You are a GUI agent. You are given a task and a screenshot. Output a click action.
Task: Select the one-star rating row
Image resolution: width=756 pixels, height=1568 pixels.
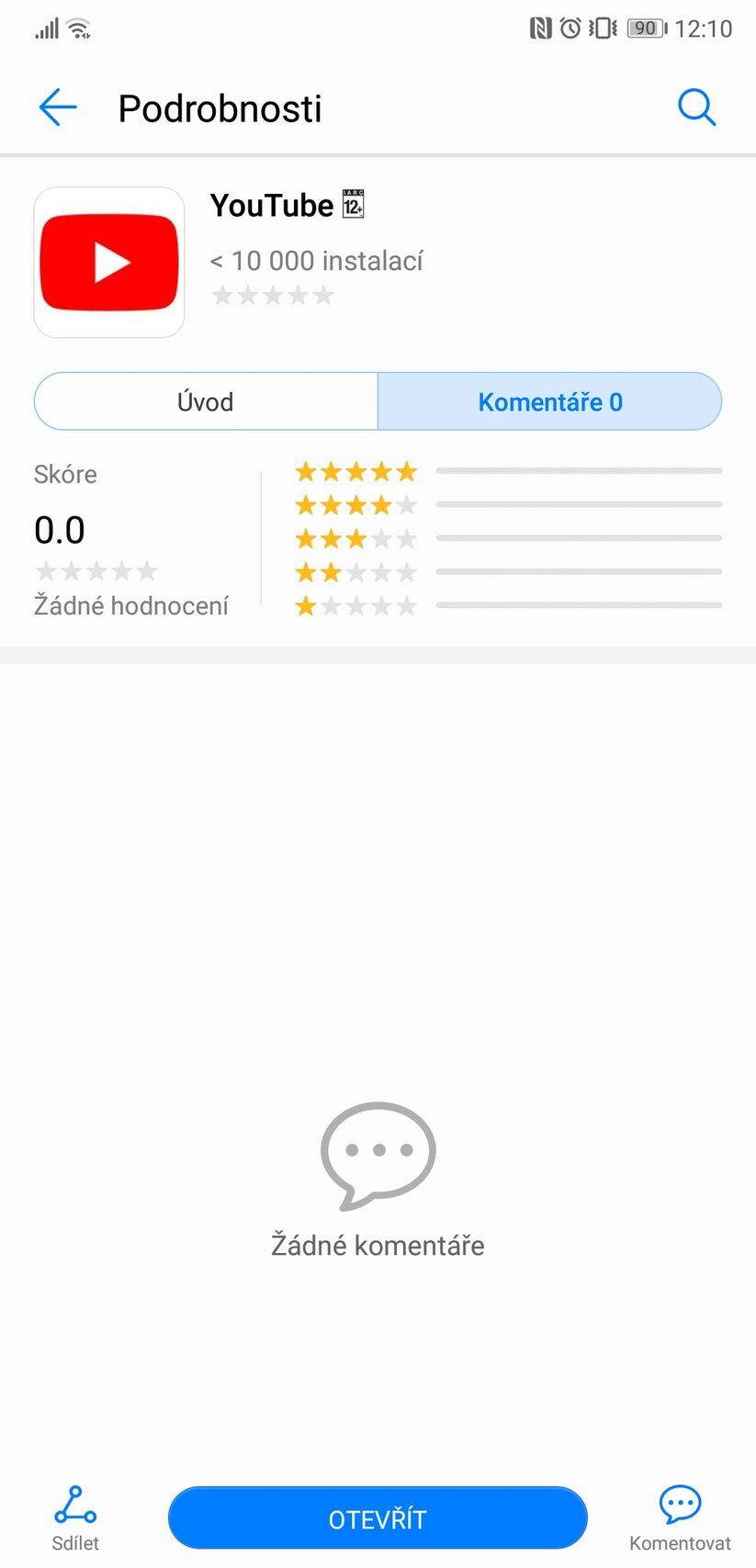pyautogui.click(x=356, y=605)
